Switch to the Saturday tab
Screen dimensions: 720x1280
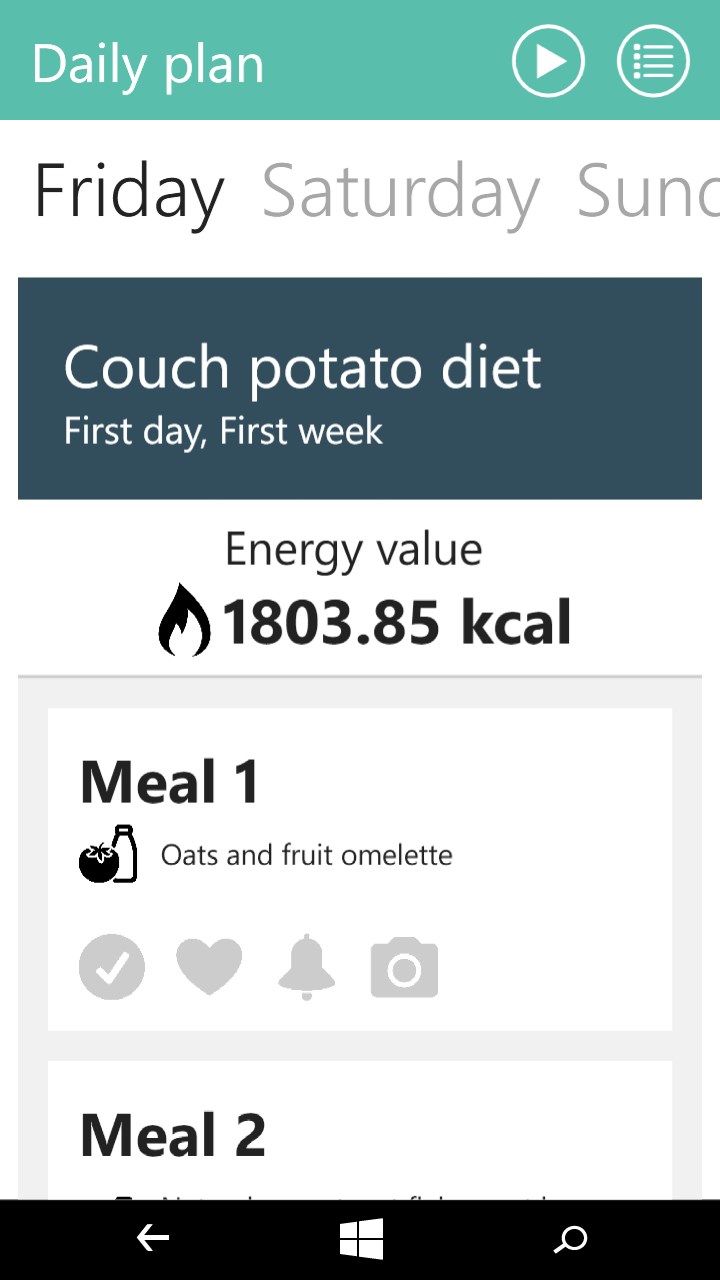(x=400, y=191)
